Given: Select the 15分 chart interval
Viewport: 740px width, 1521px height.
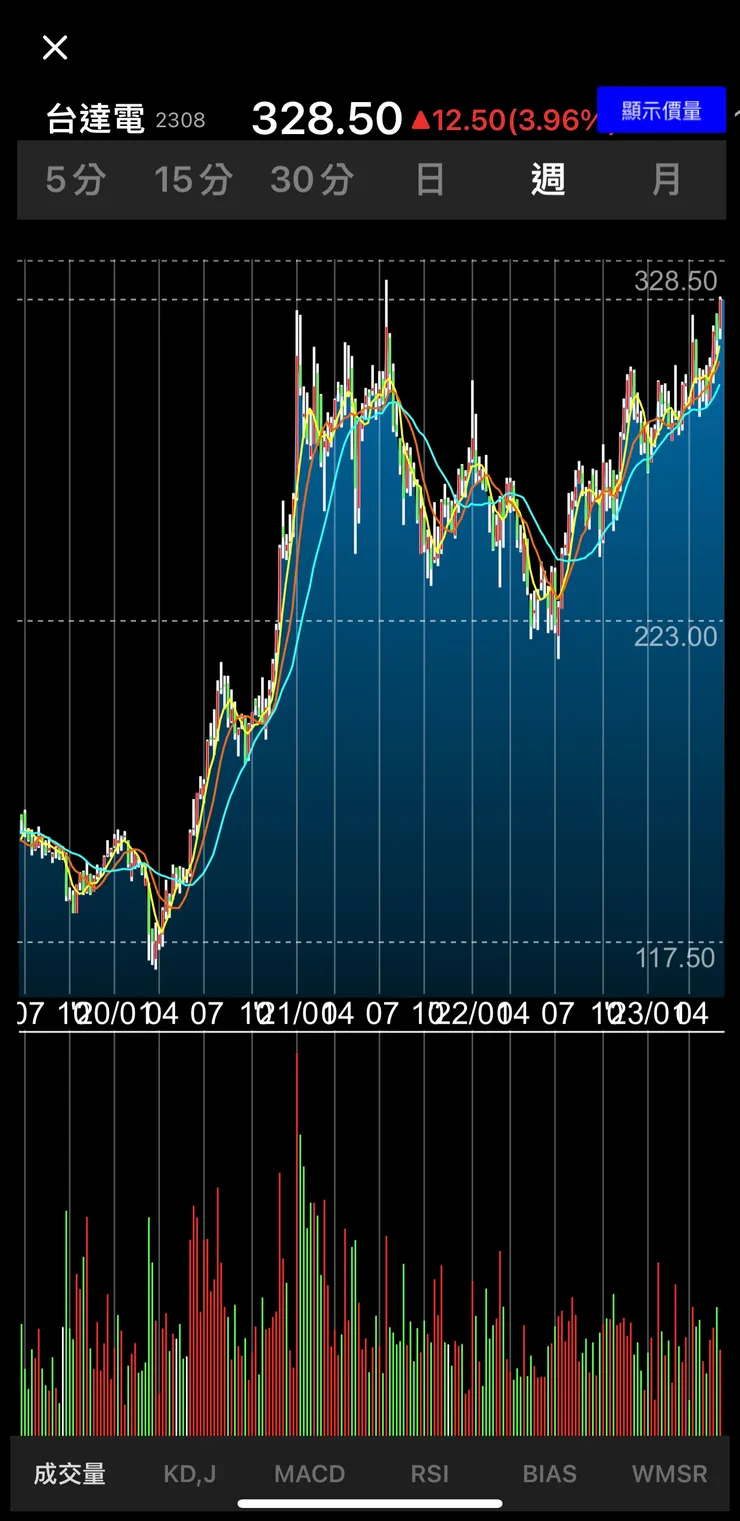Looking at the screenshot, I should (192, 180).
